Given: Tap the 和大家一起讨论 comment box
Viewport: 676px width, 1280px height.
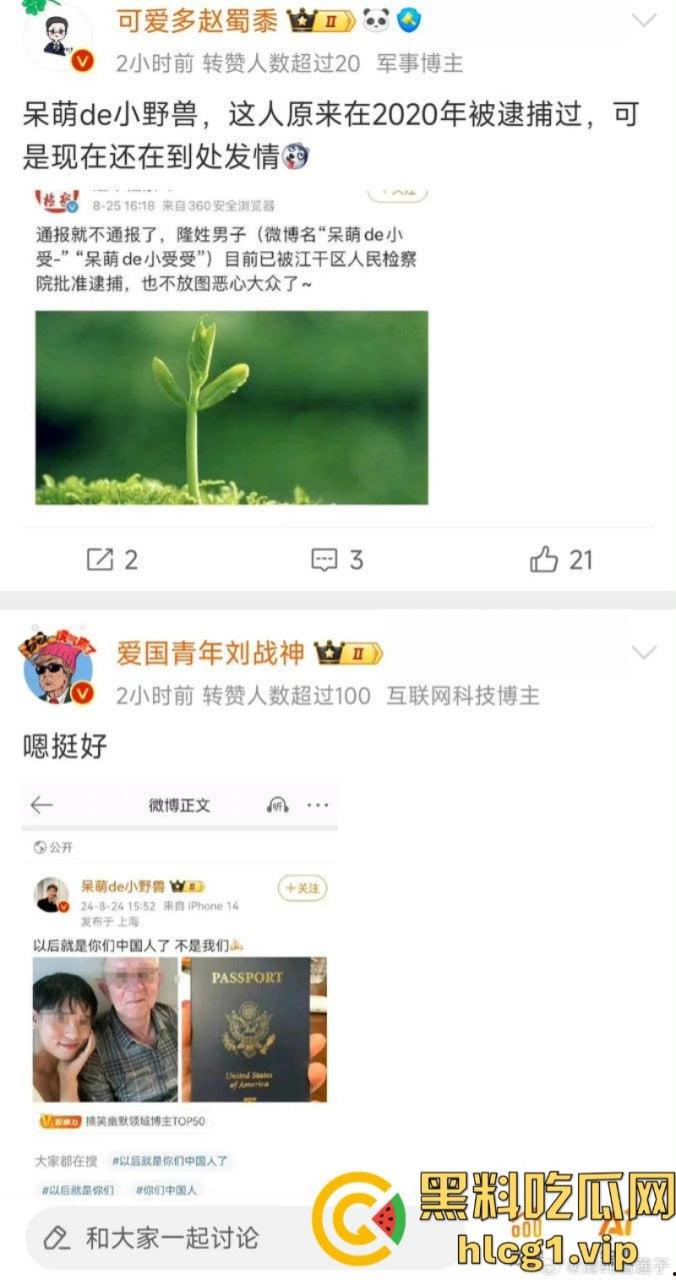Looking at the screenshot, I should [x=170, y=1237].
